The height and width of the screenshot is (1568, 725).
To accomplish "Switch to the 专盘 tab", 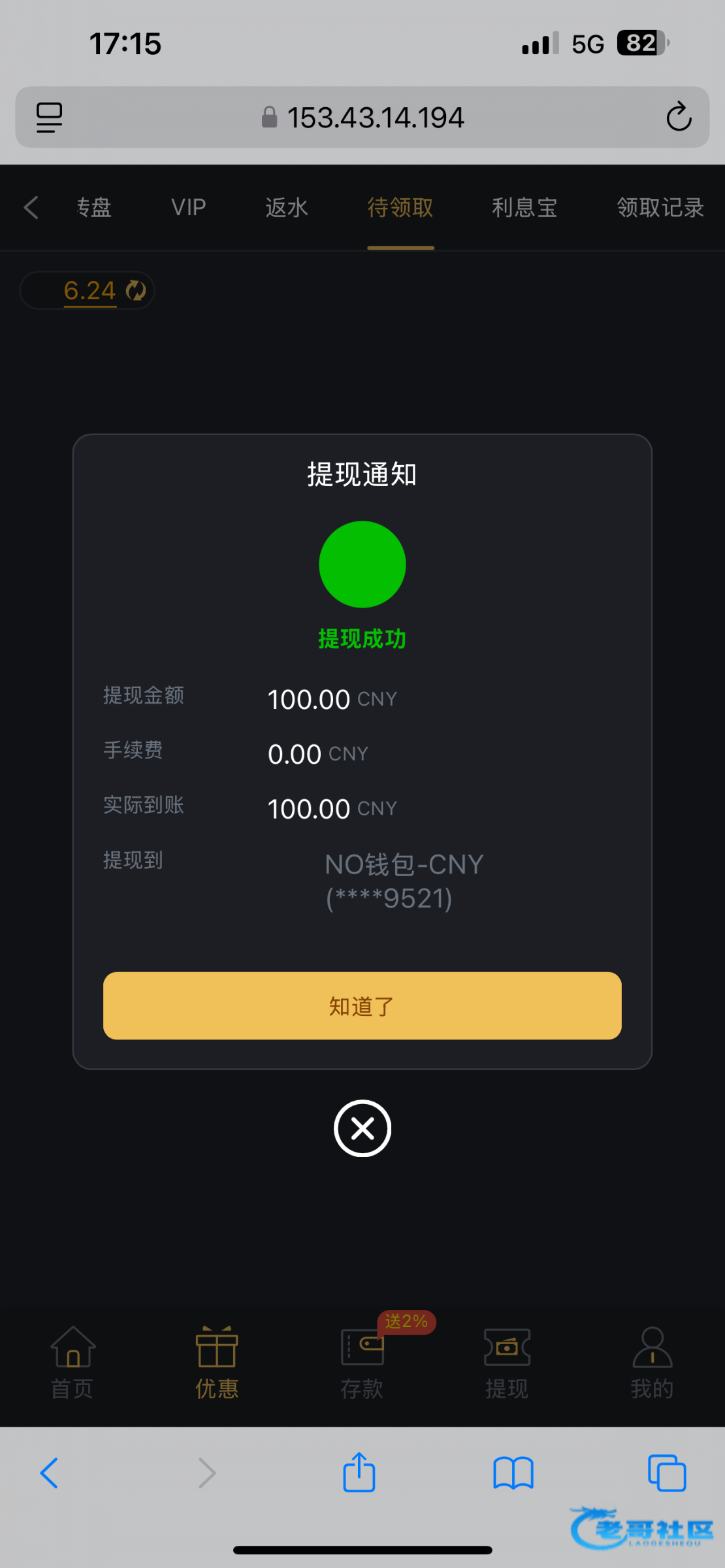I will pos(94,208).
